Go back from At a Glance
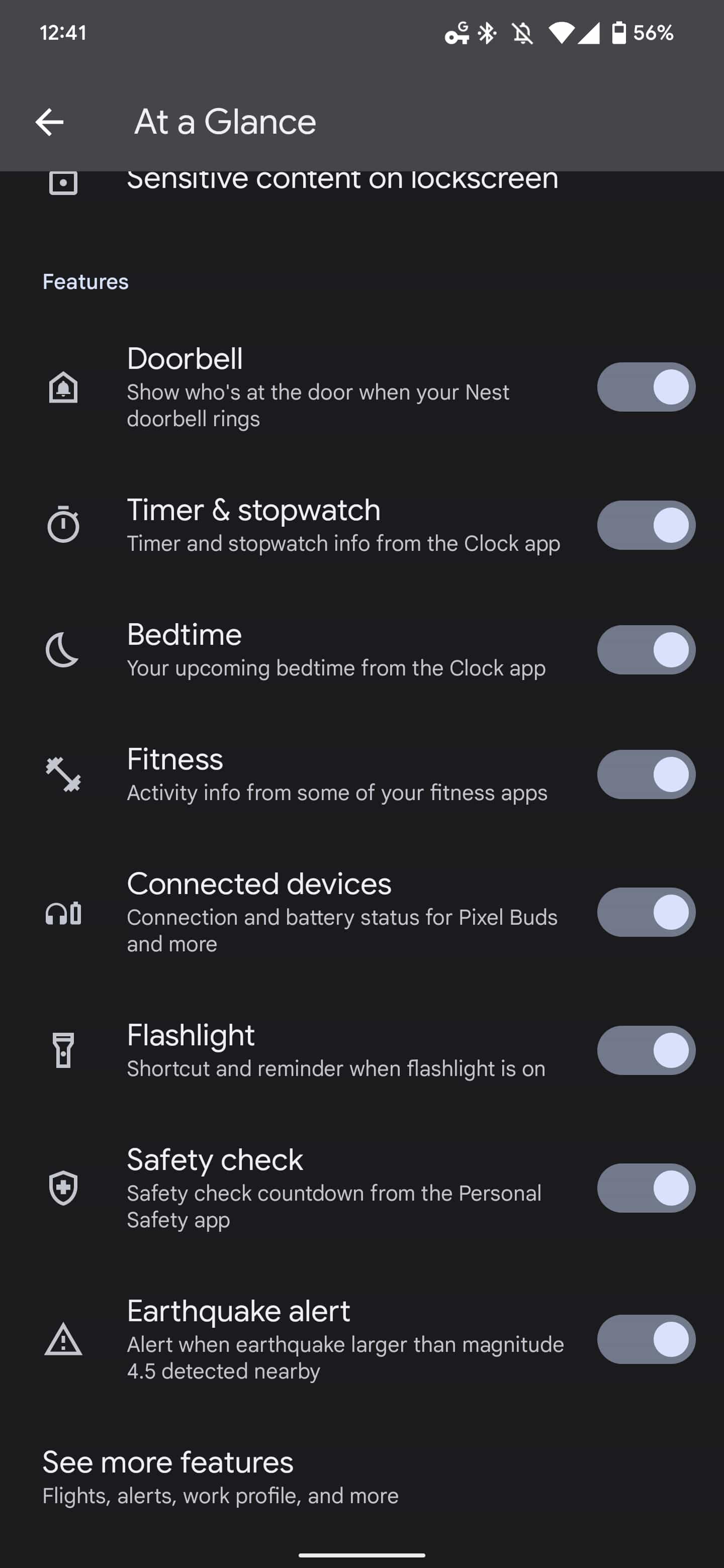This screenshot has height=1568, width=724. point(49,122)
